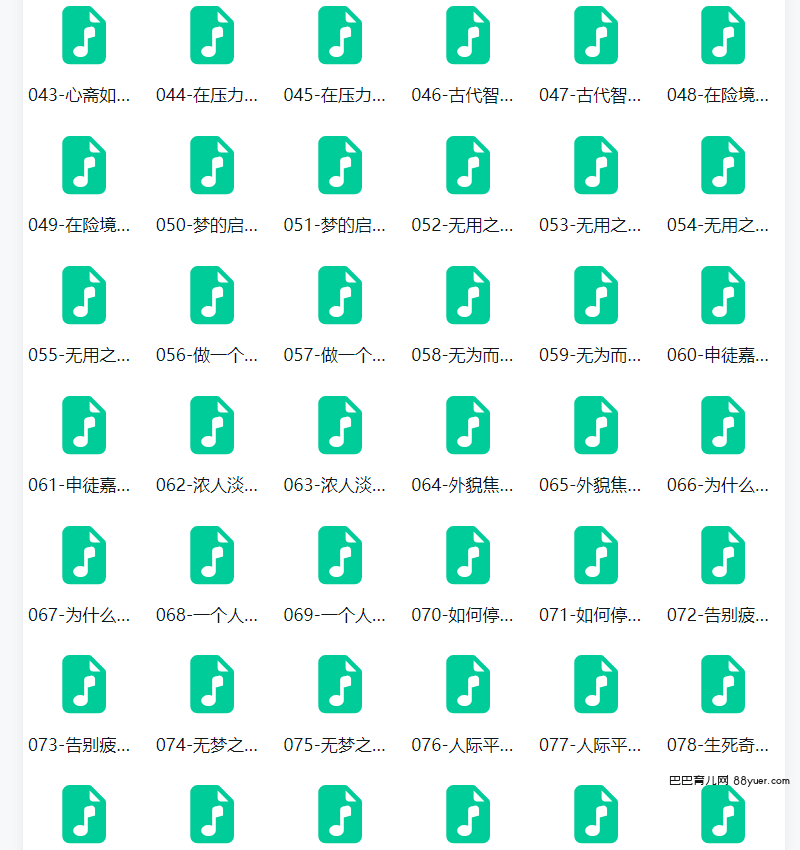Open audio file 048-在险境…

coord(723,36)
